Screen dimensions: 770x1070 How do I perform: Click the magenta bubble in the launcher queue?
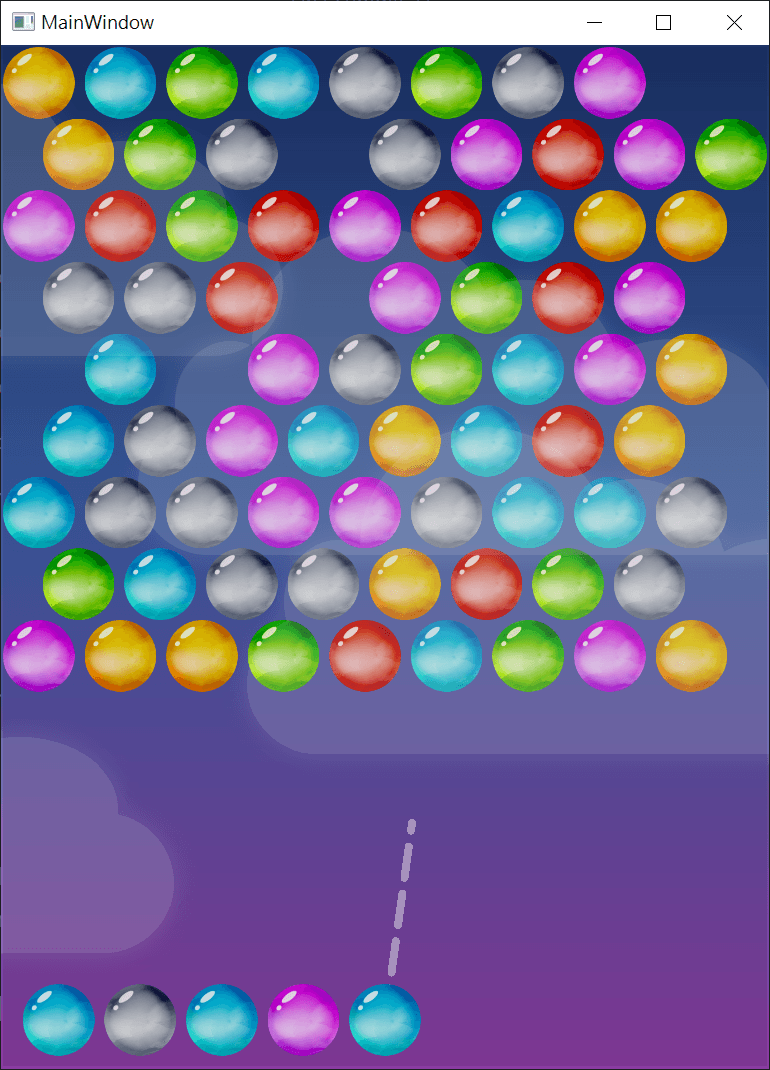(303, 1020)
